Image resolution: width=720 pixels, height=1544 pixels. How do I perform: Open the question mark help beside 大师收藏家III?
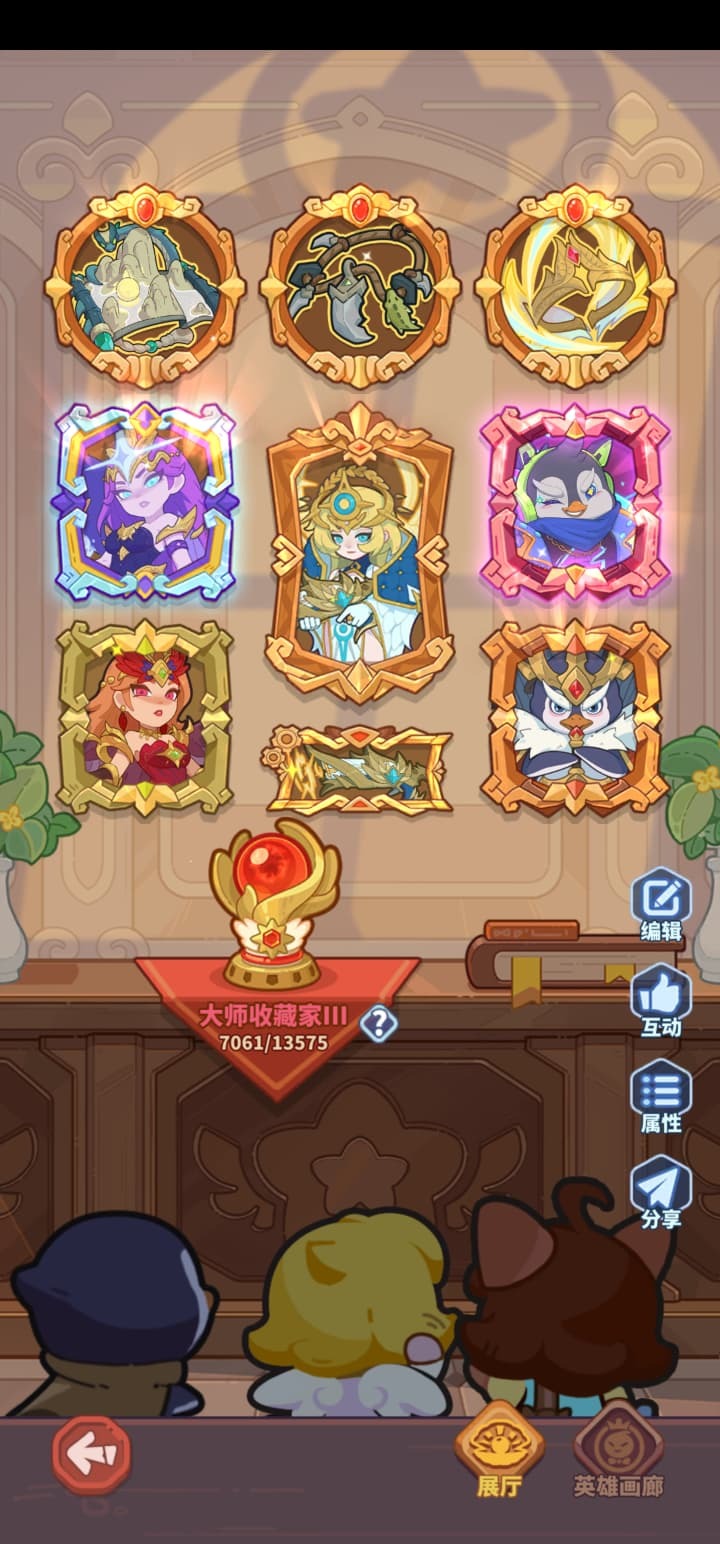click(379, 1023)
